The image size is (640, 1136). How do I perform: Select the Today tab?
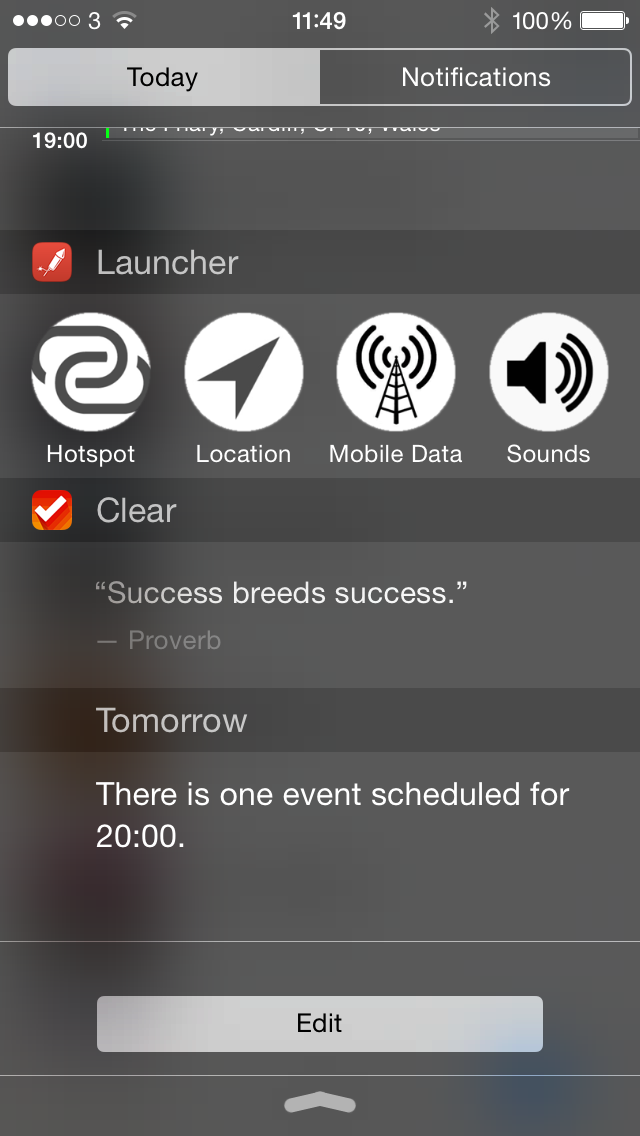pos(164,78)
